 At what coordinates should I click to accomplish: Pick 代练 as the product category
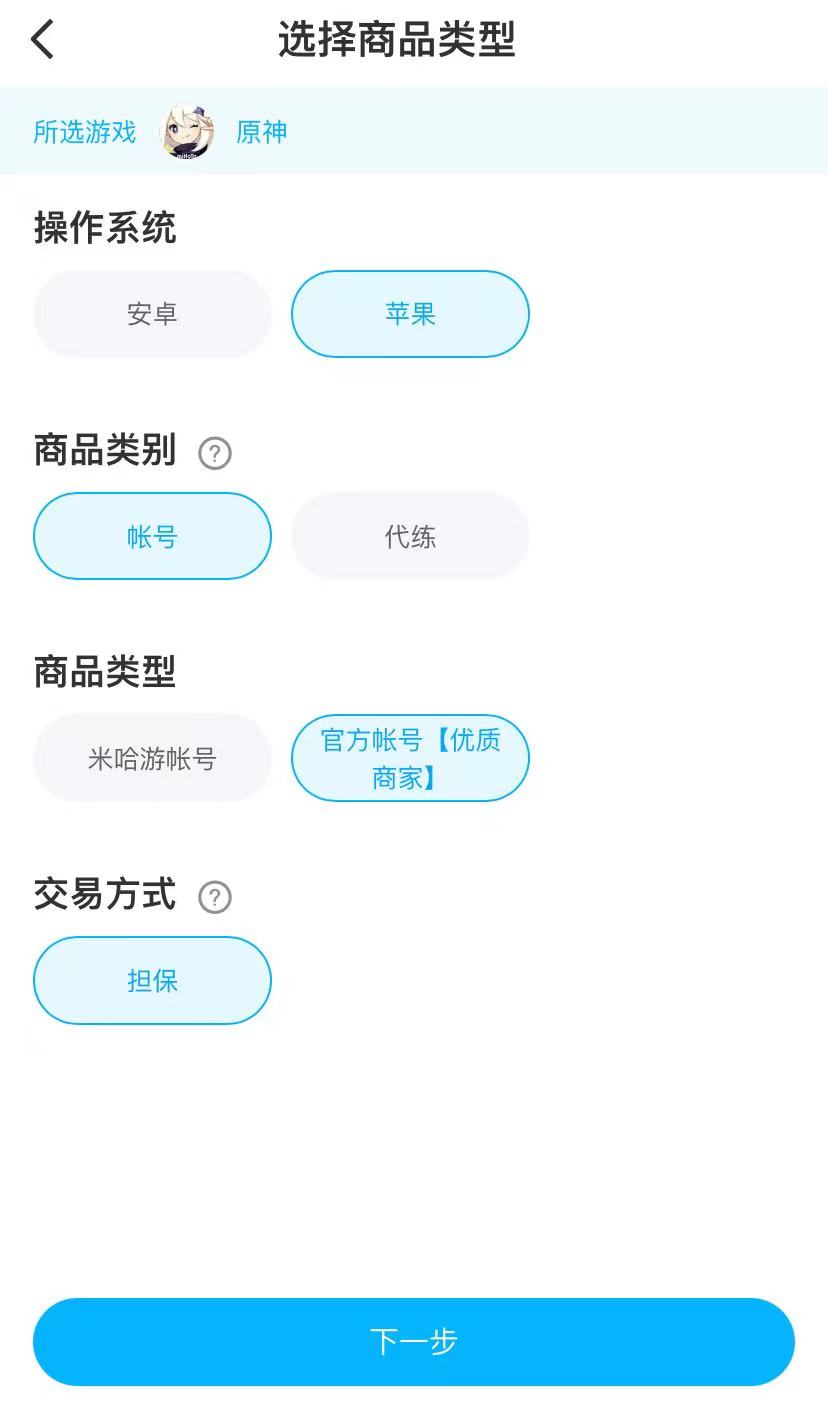pyautogui.click(x=410, y=536)
